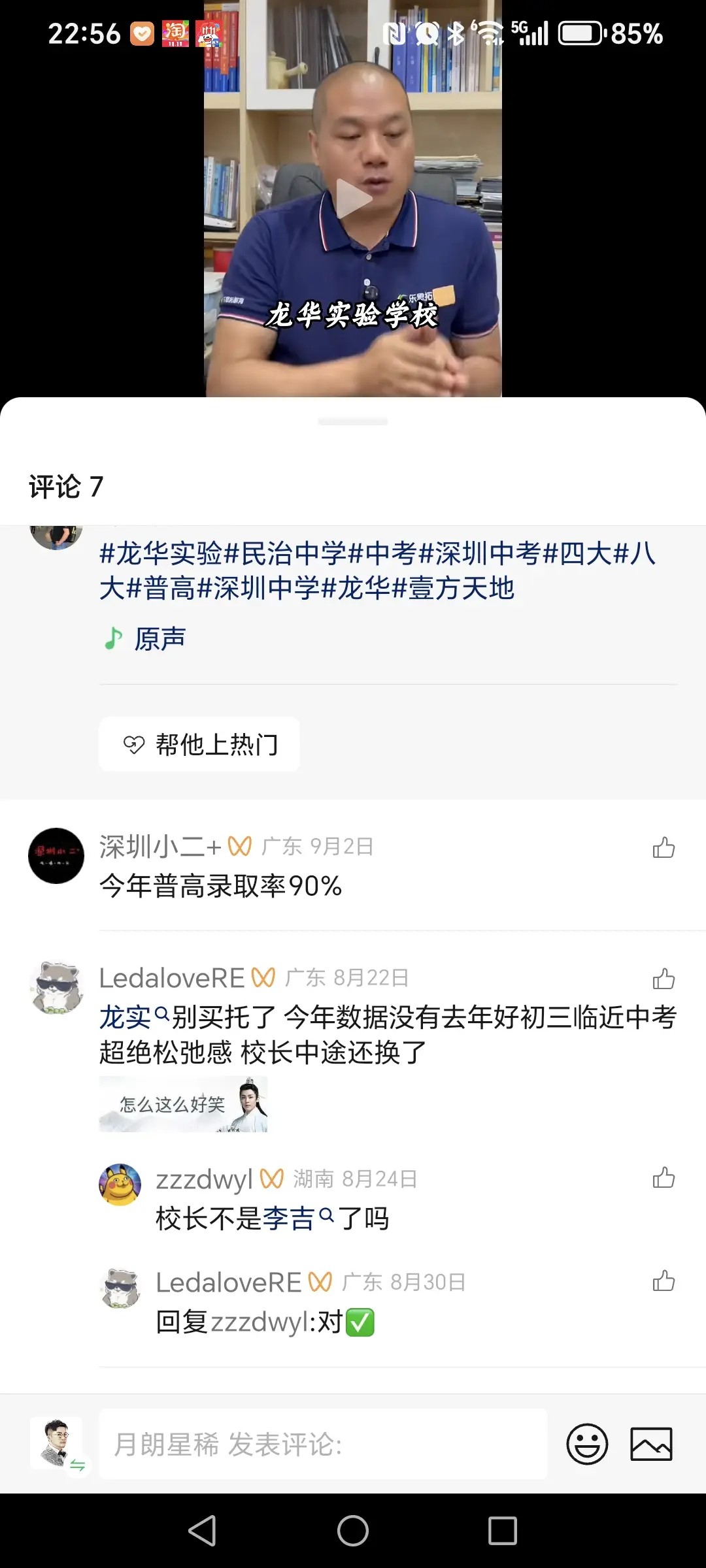Switch commenting account via own avatar
Viewport: 706px width, 1568px height.
click(x=57, y=1444)
